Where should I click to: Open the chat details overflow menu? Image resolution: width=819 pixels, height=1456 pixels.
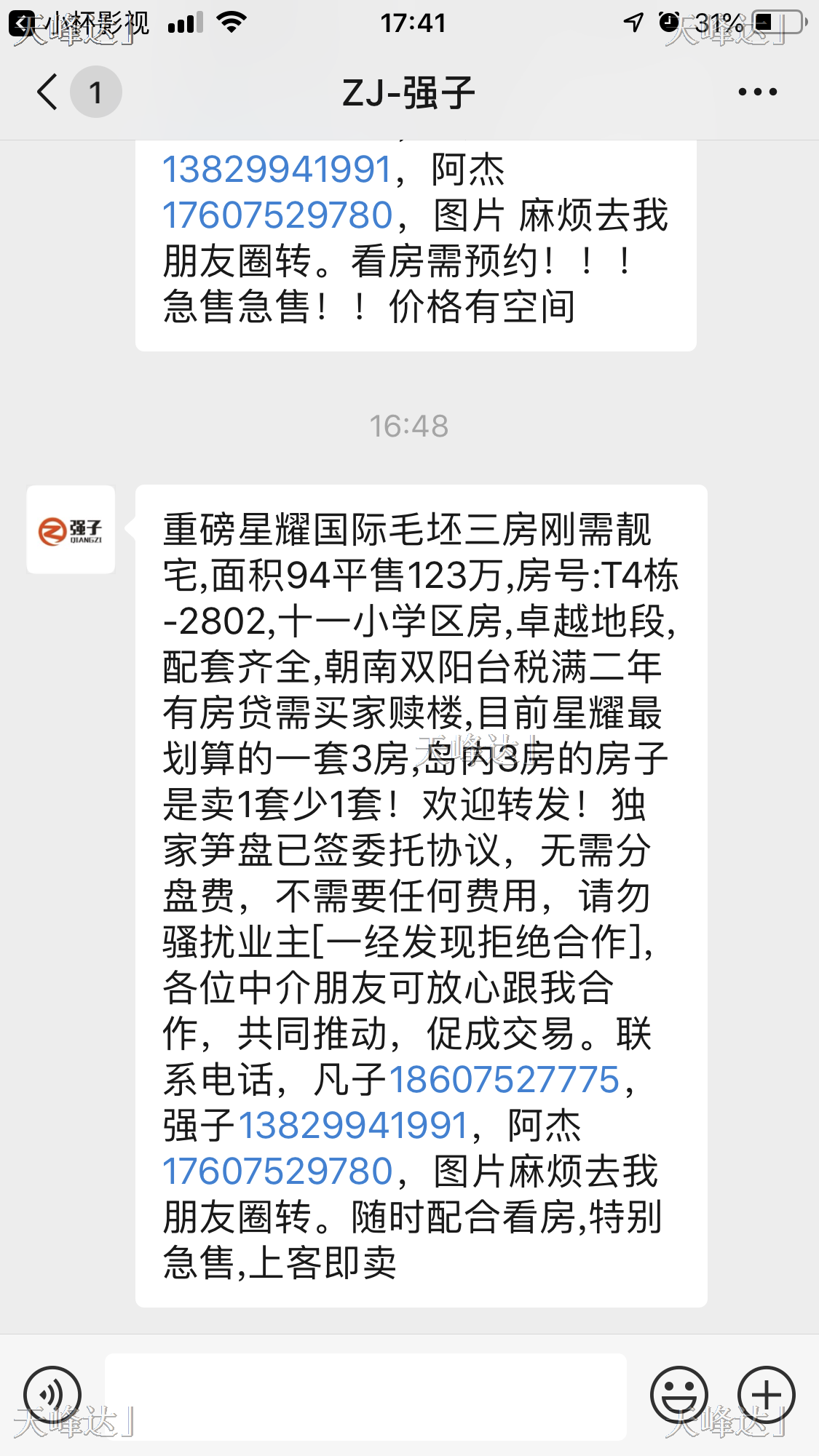(757, 92)
